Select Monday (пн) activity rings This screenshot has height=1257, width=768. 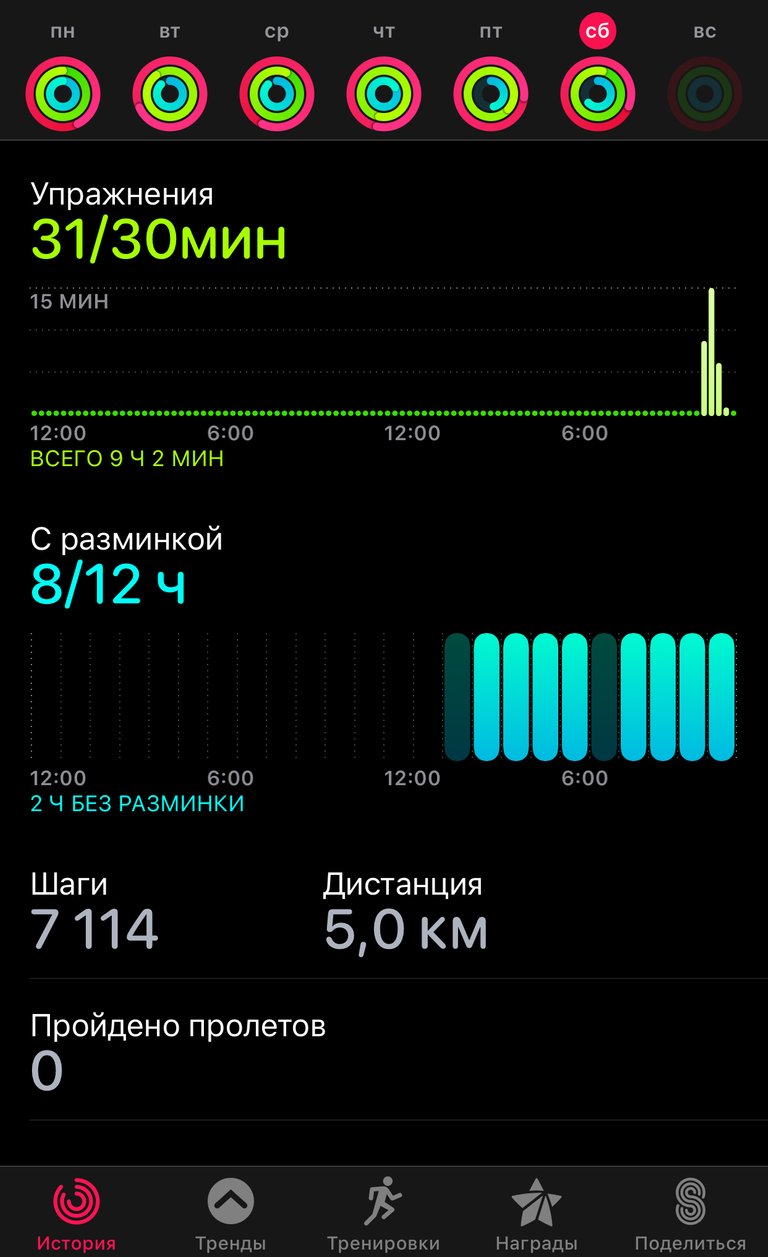click(63, 94)
